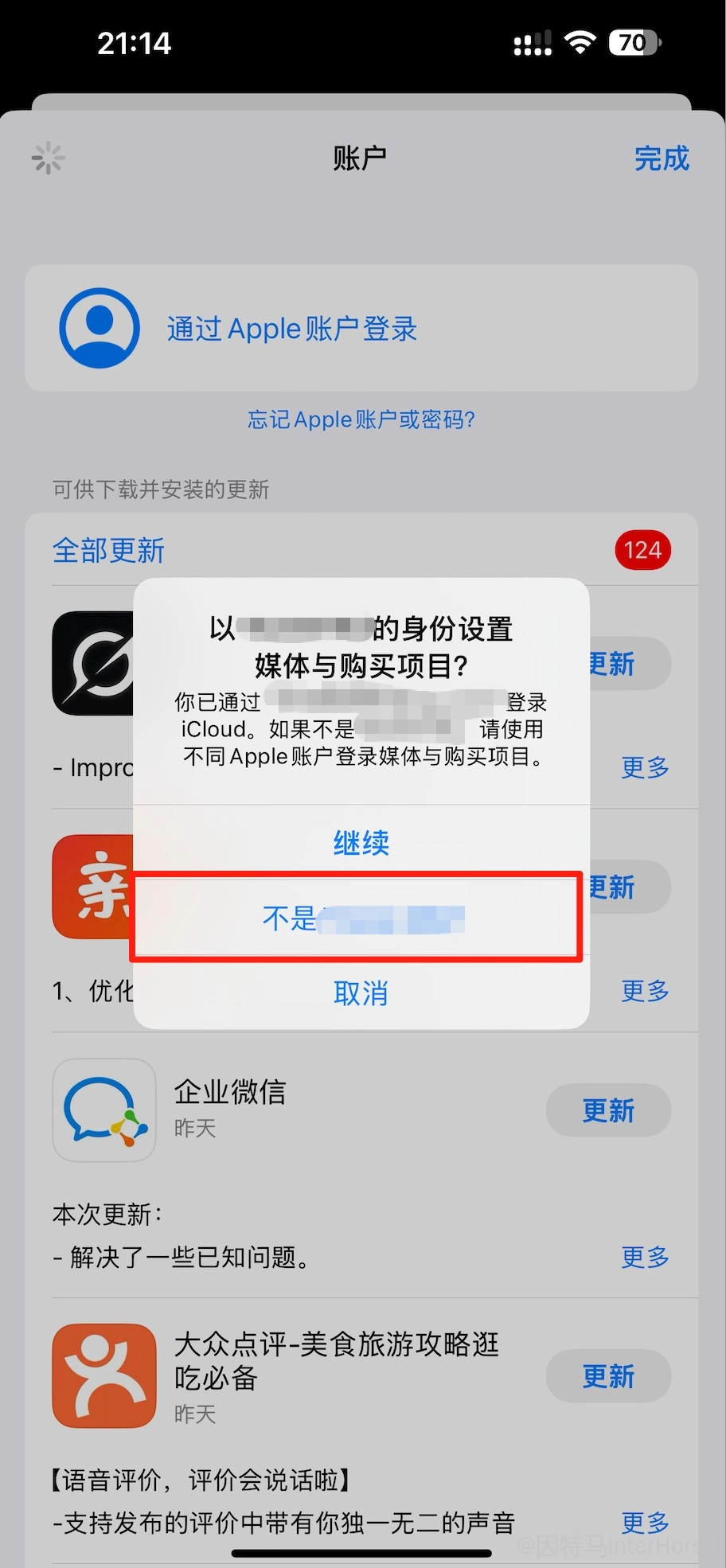This screenshot has width=726, height=1568.
Task: Tap 继续 in the dialog
Action: click(x=361, y=843)
